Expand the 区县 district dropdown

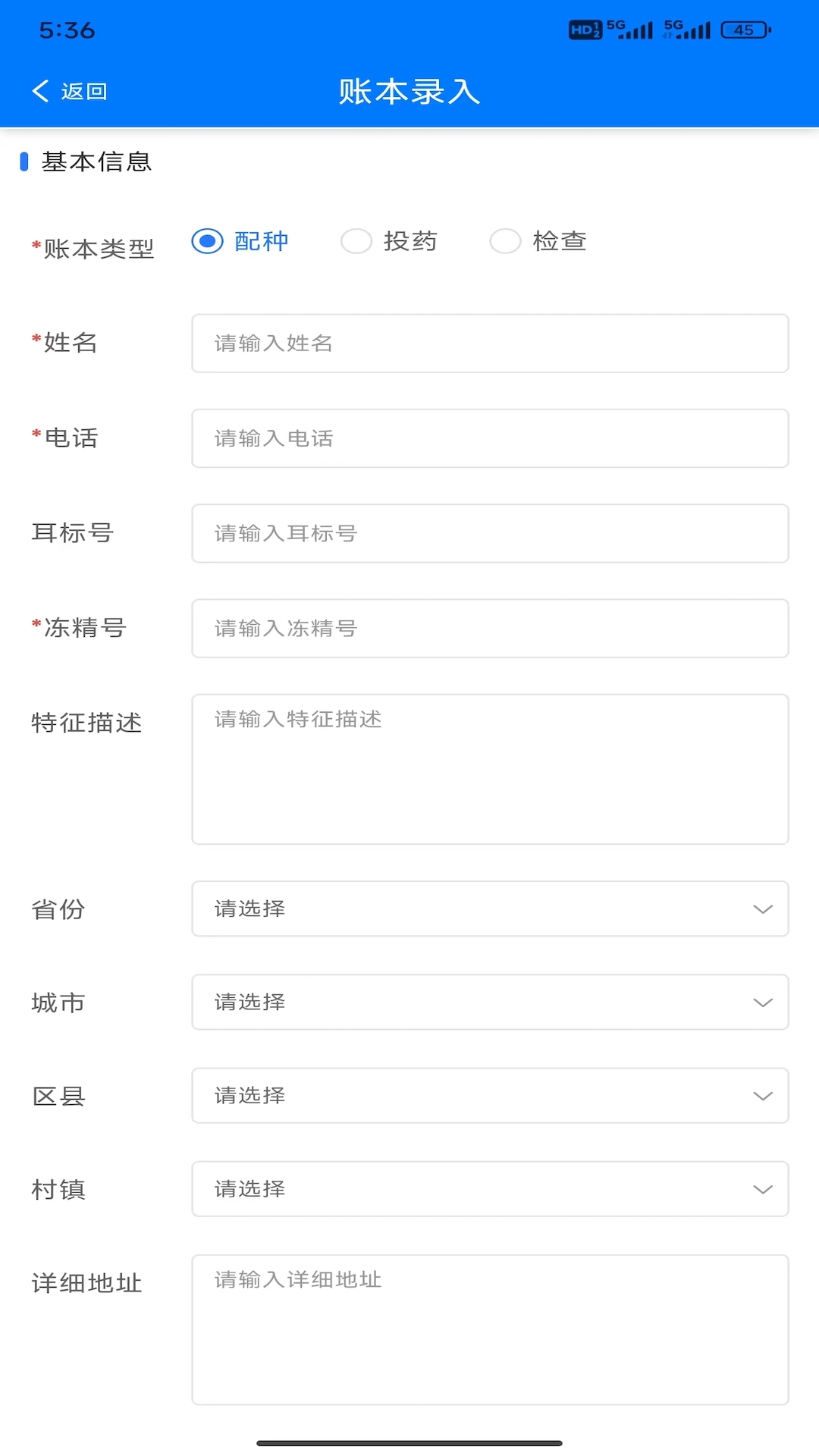[x=491, y=1095]
